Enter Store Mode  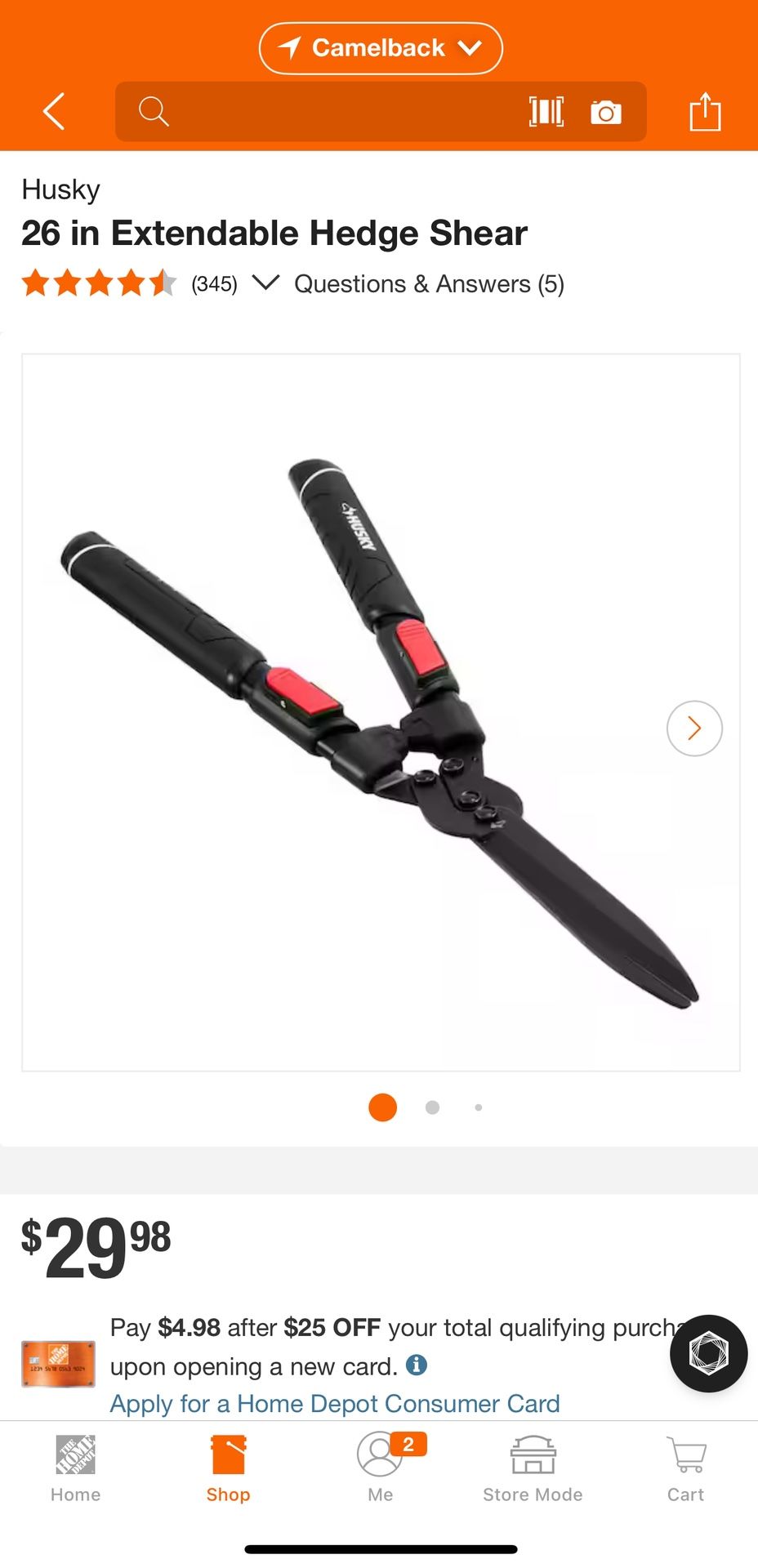click(533, 1468)
